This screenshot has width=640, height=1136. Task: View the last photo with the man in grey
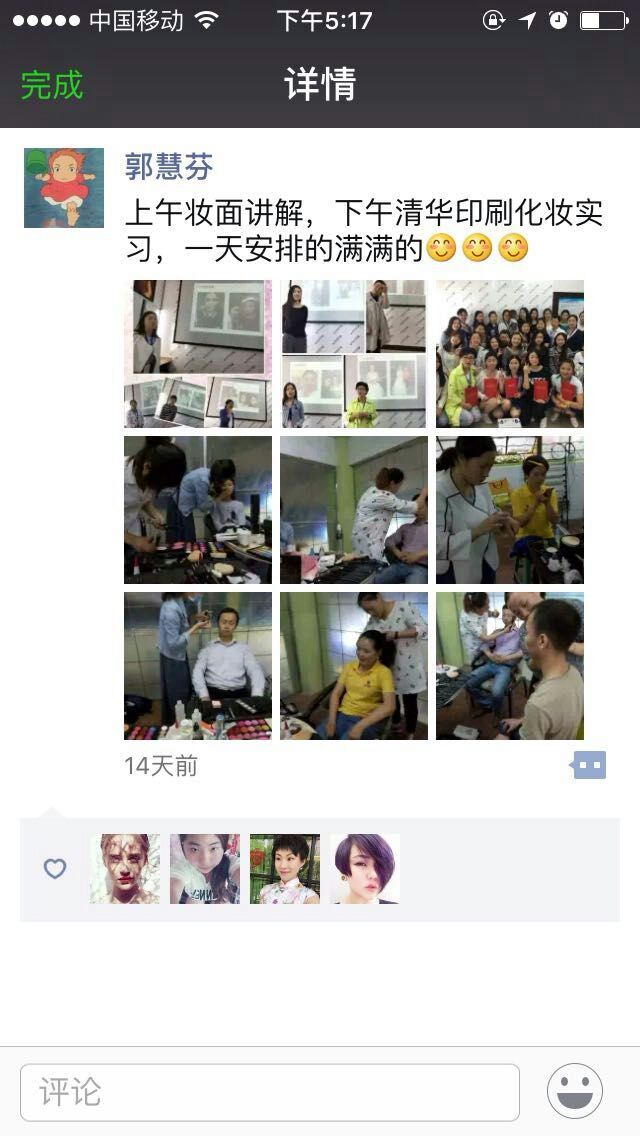(510, 666)
